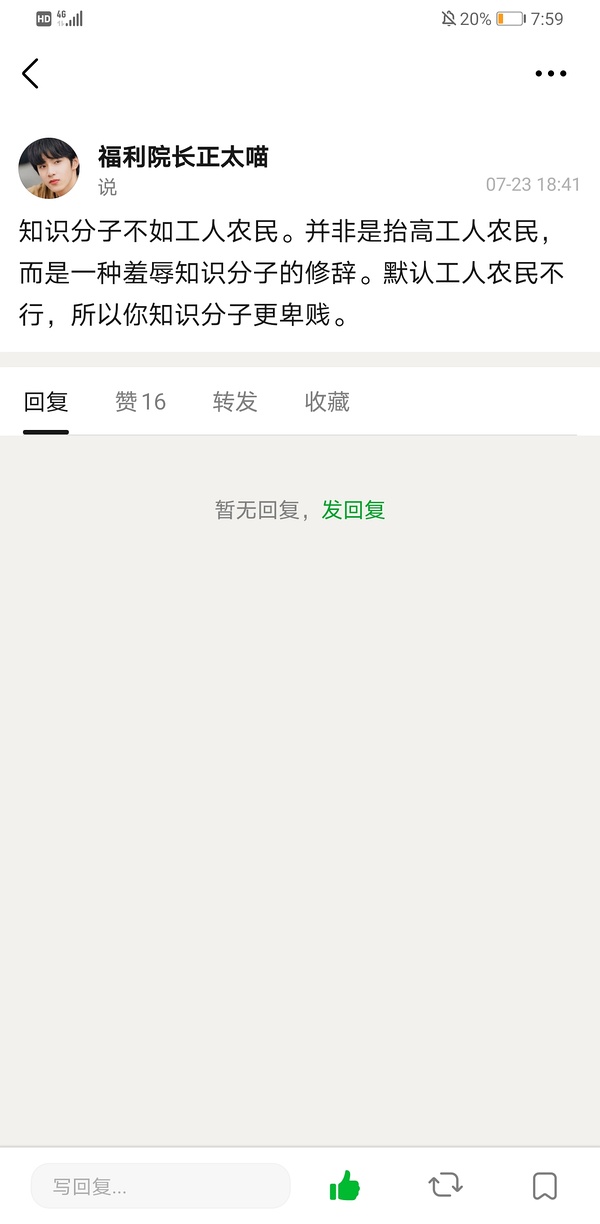The width and height of the screenshot is (600, 1224).
Task: Switch to the 转发 tab
Action: 235,402
